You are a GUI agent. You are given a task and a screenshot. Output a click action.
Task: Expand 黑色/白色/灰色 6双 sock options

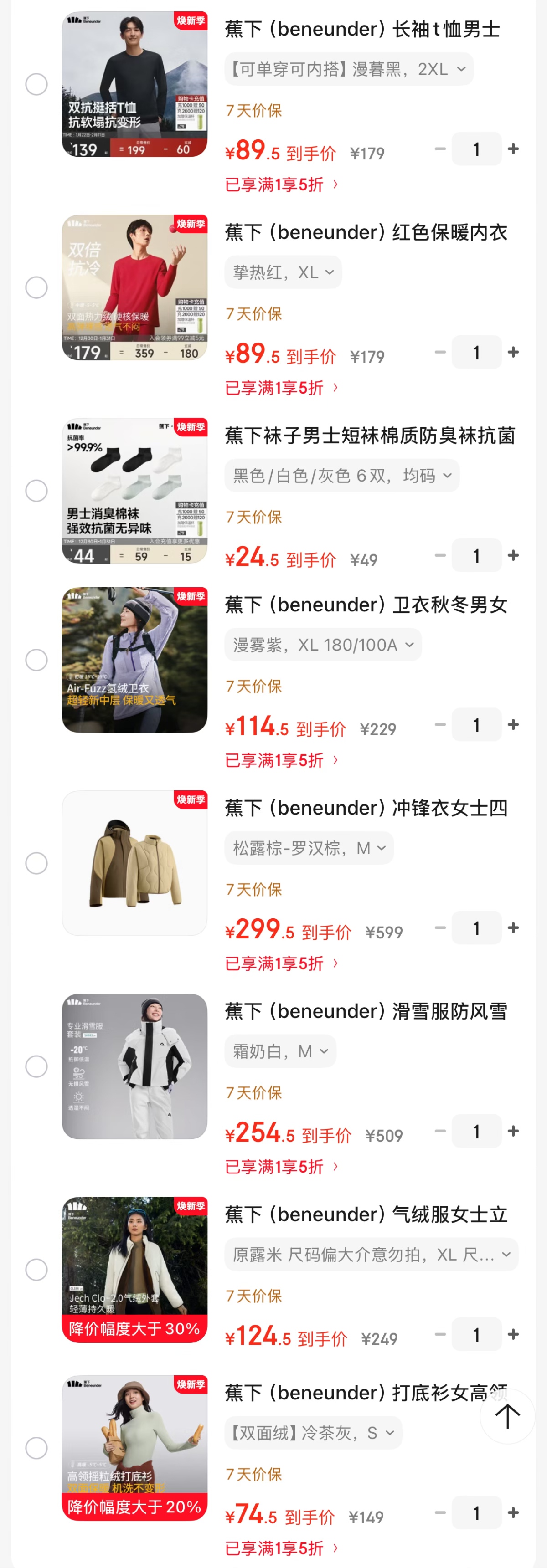click(x=342, y=476)
